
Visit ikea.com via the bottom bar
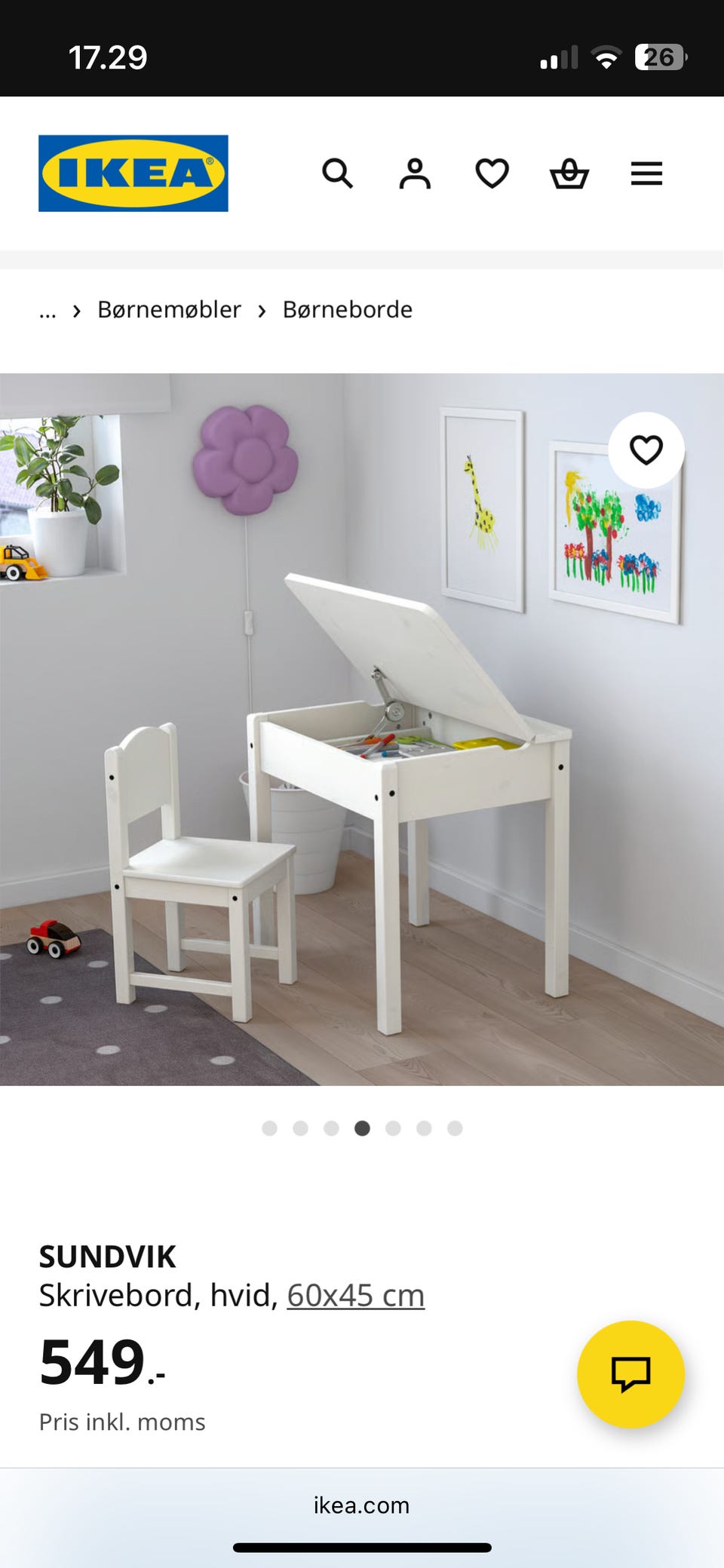(361, 1506)
